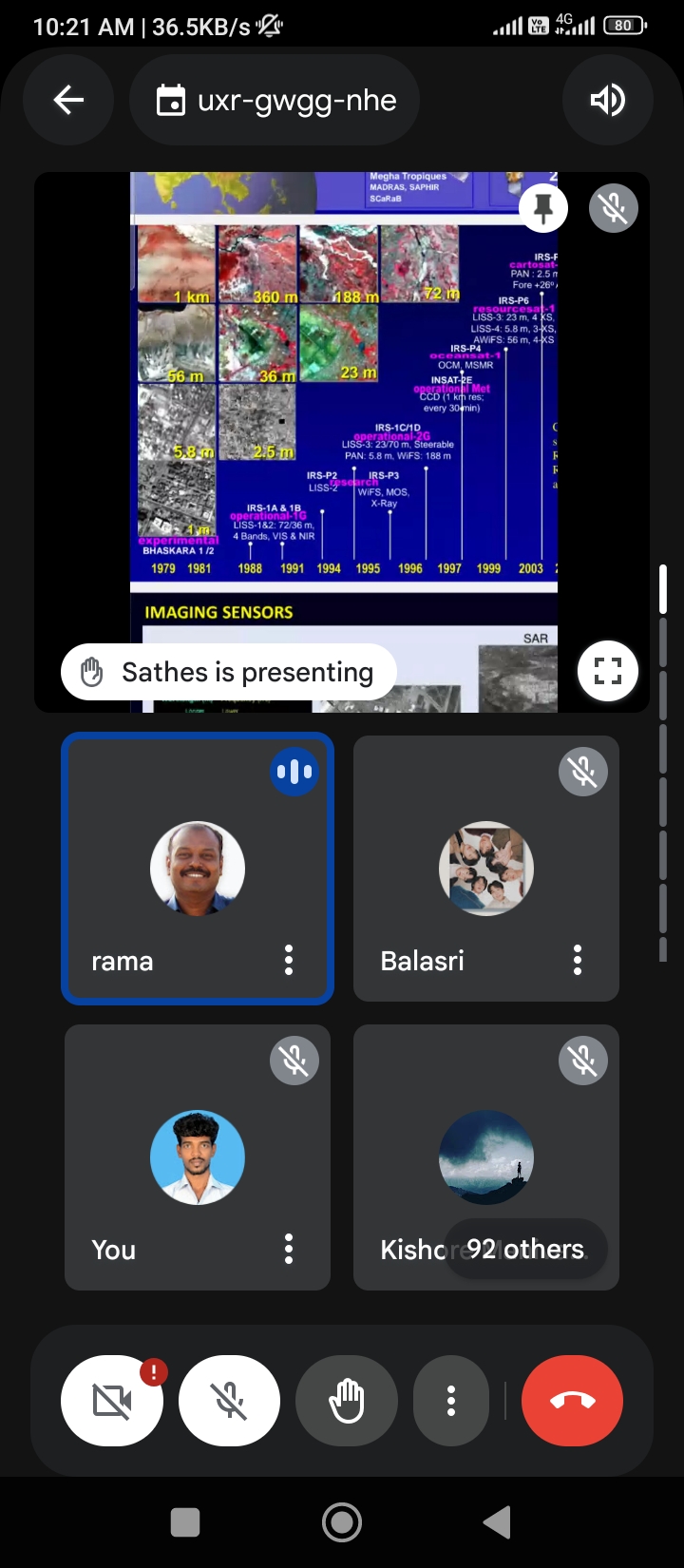This screenshot has width=684, height=1568.
Task: Open options menu for rama
Action: coord(289,960)
